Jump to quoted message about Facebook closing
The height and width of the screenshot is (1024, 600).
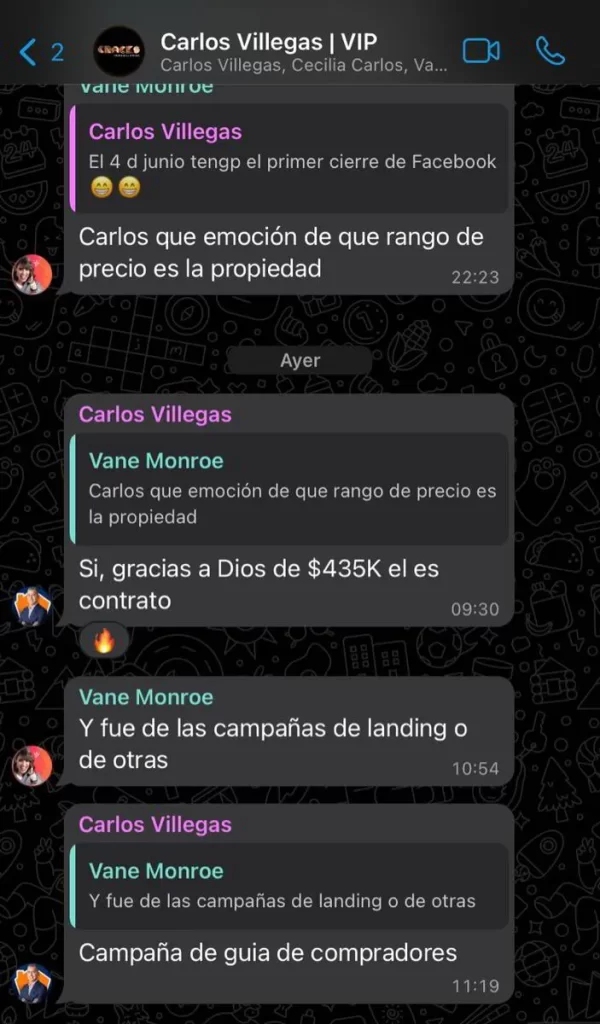coord(288,159)
